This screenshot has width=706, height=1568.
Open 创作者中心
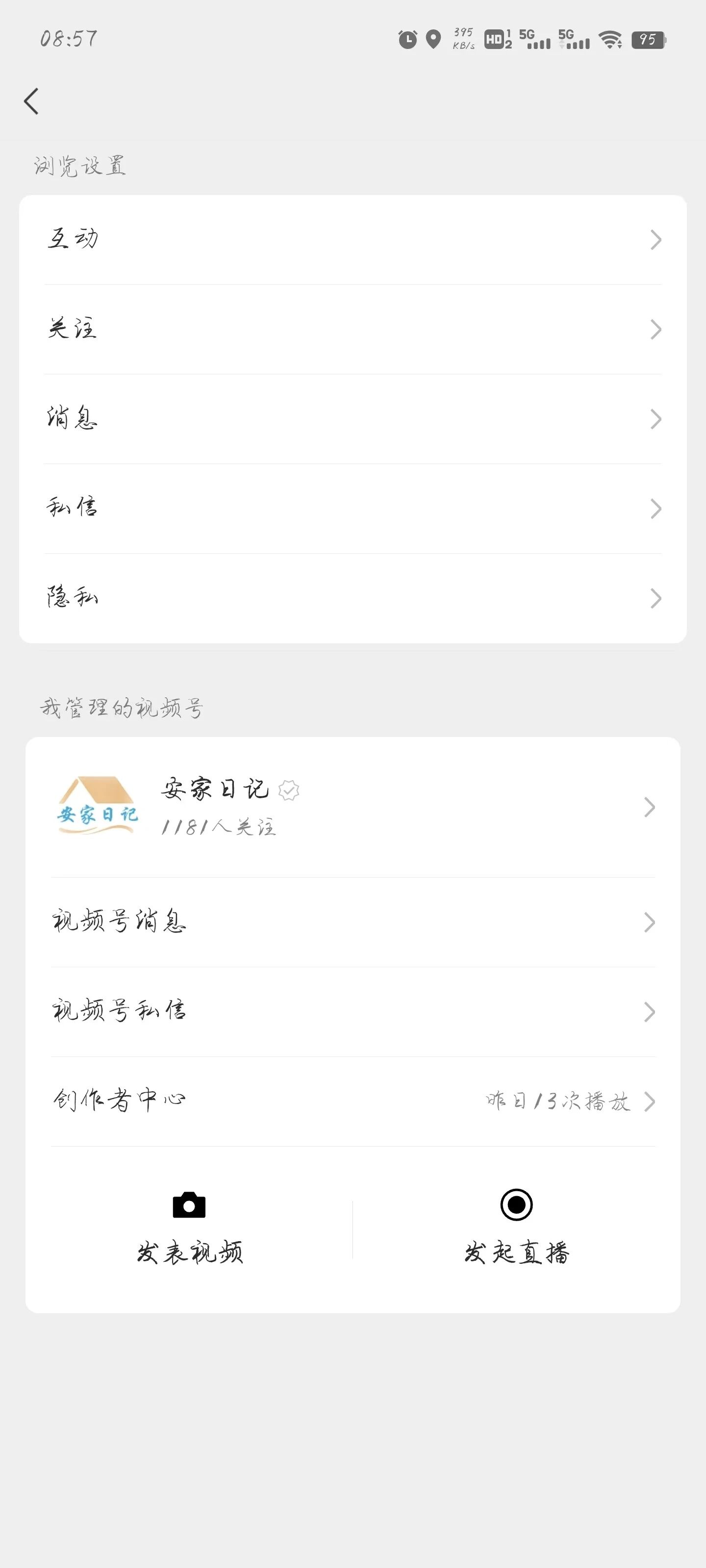pyautogui.click(x=353, y=1101)
